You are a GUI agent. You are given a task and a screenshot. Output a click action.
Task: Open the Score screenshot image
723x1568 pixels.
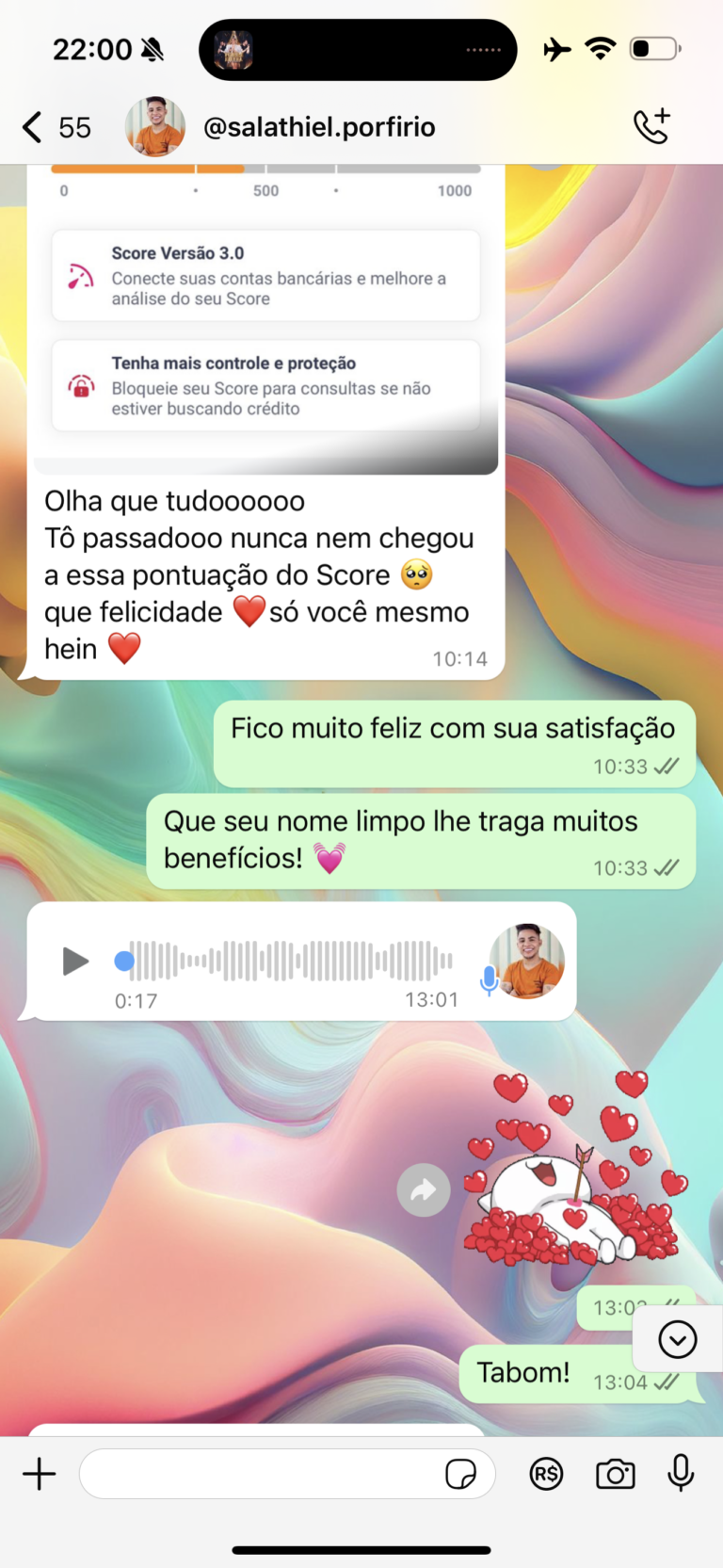[x=265, y=318]
